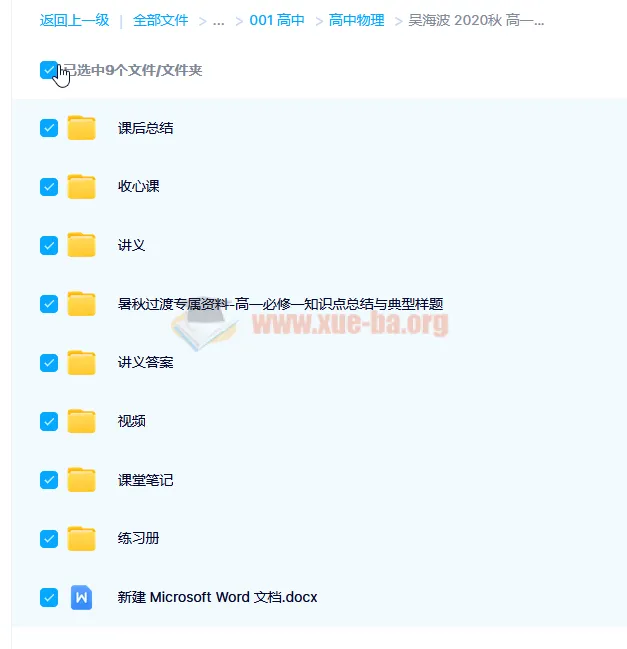Open 全部文件 breadcrumb

point(160,20)
